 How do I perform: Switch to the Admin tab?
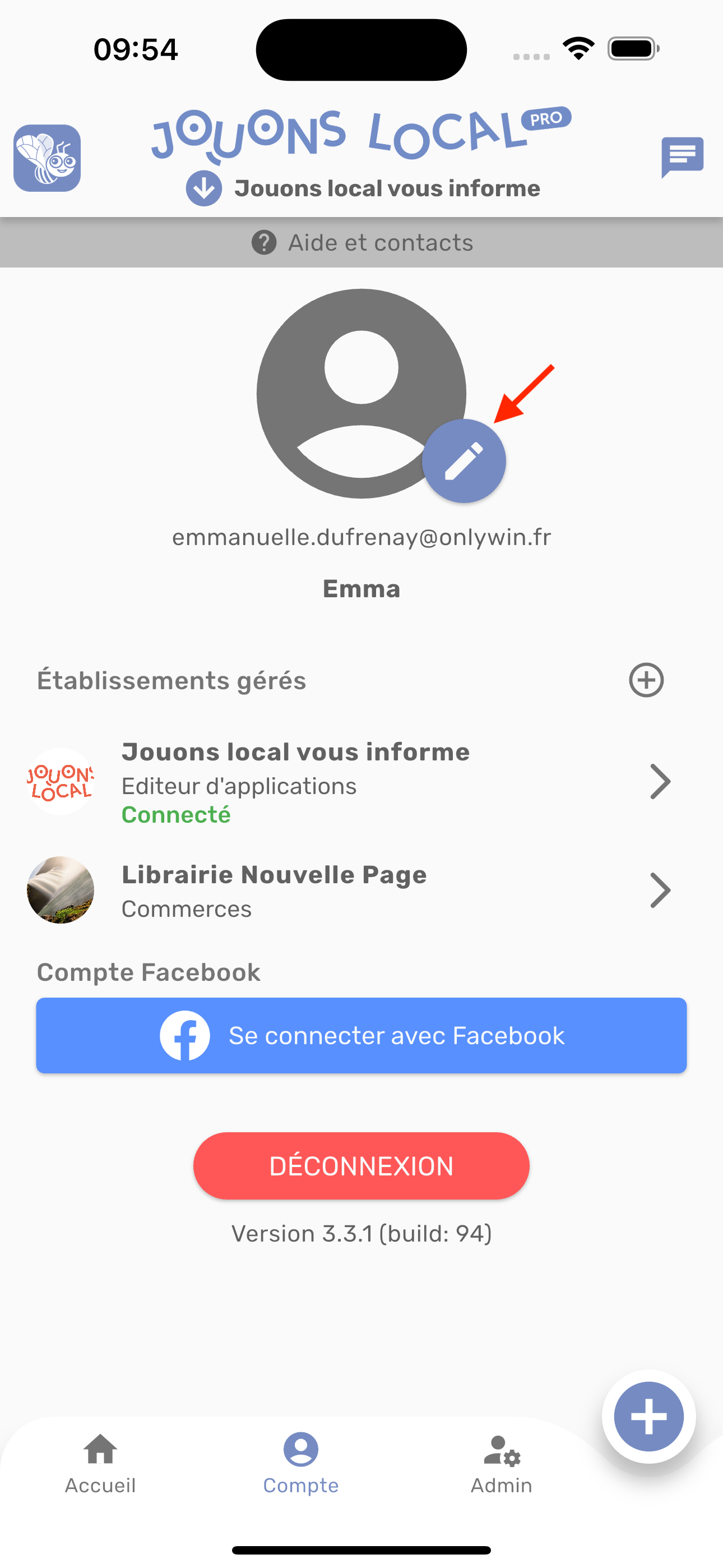click(501, 1464)
